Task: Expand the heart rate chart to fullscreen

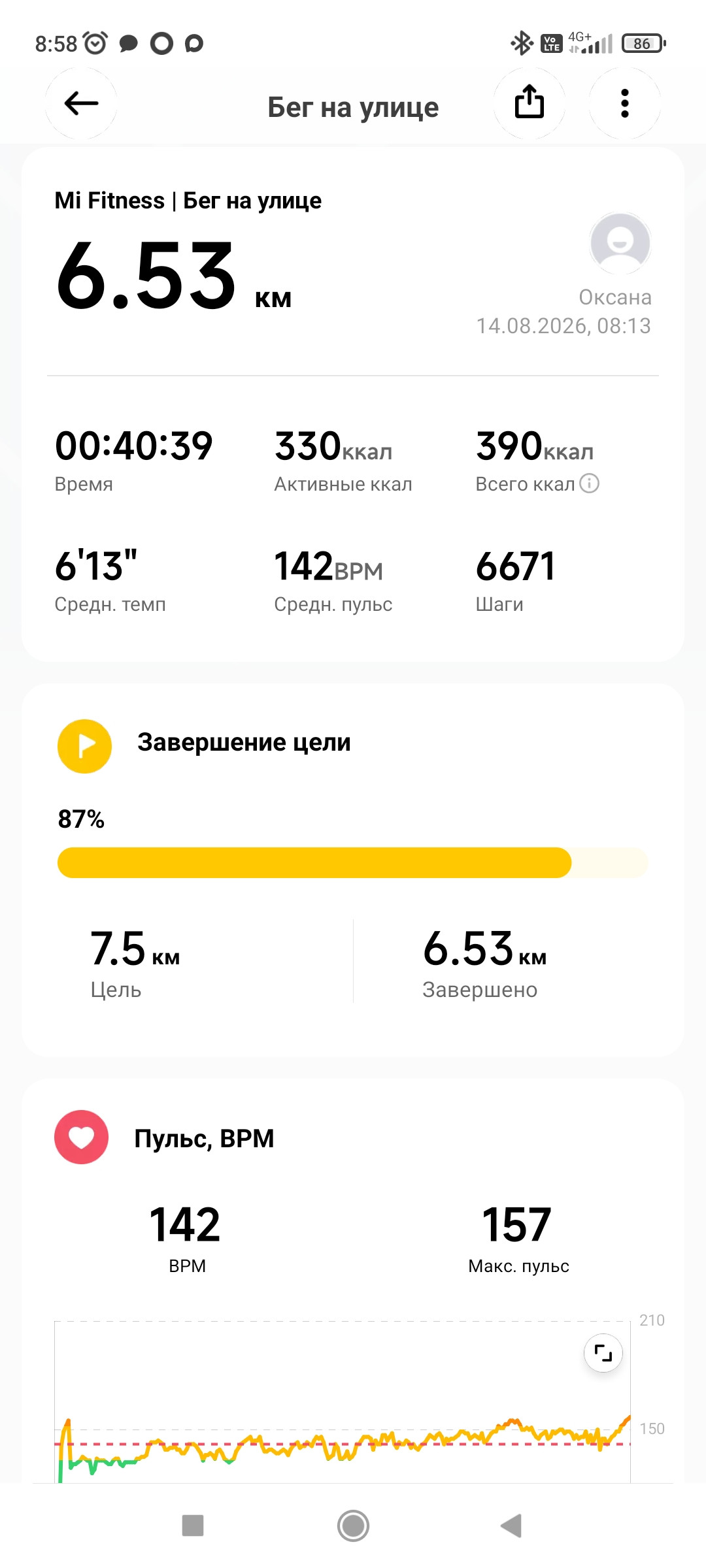Action: point(603,1352)
